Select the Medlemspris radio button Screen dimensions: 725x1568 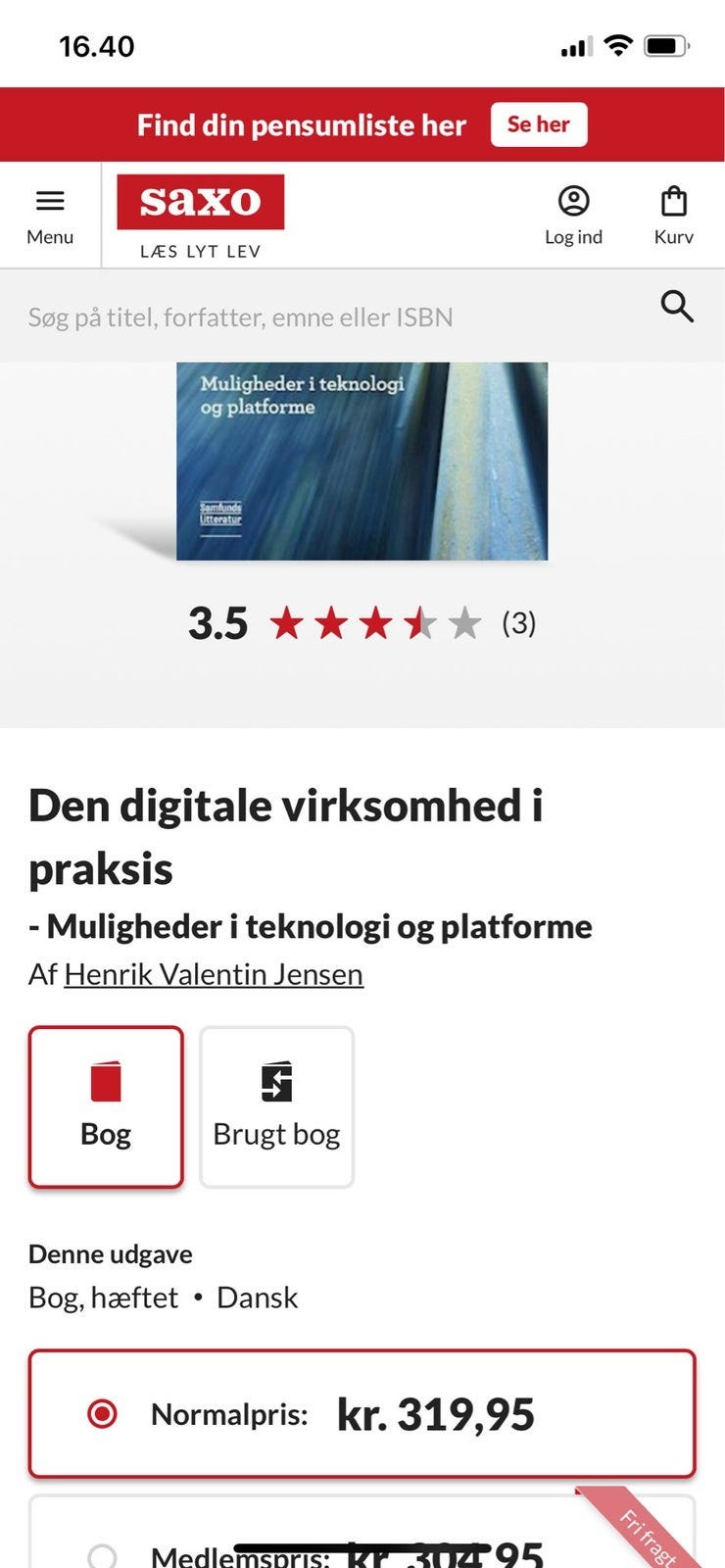pos(102,1553)
